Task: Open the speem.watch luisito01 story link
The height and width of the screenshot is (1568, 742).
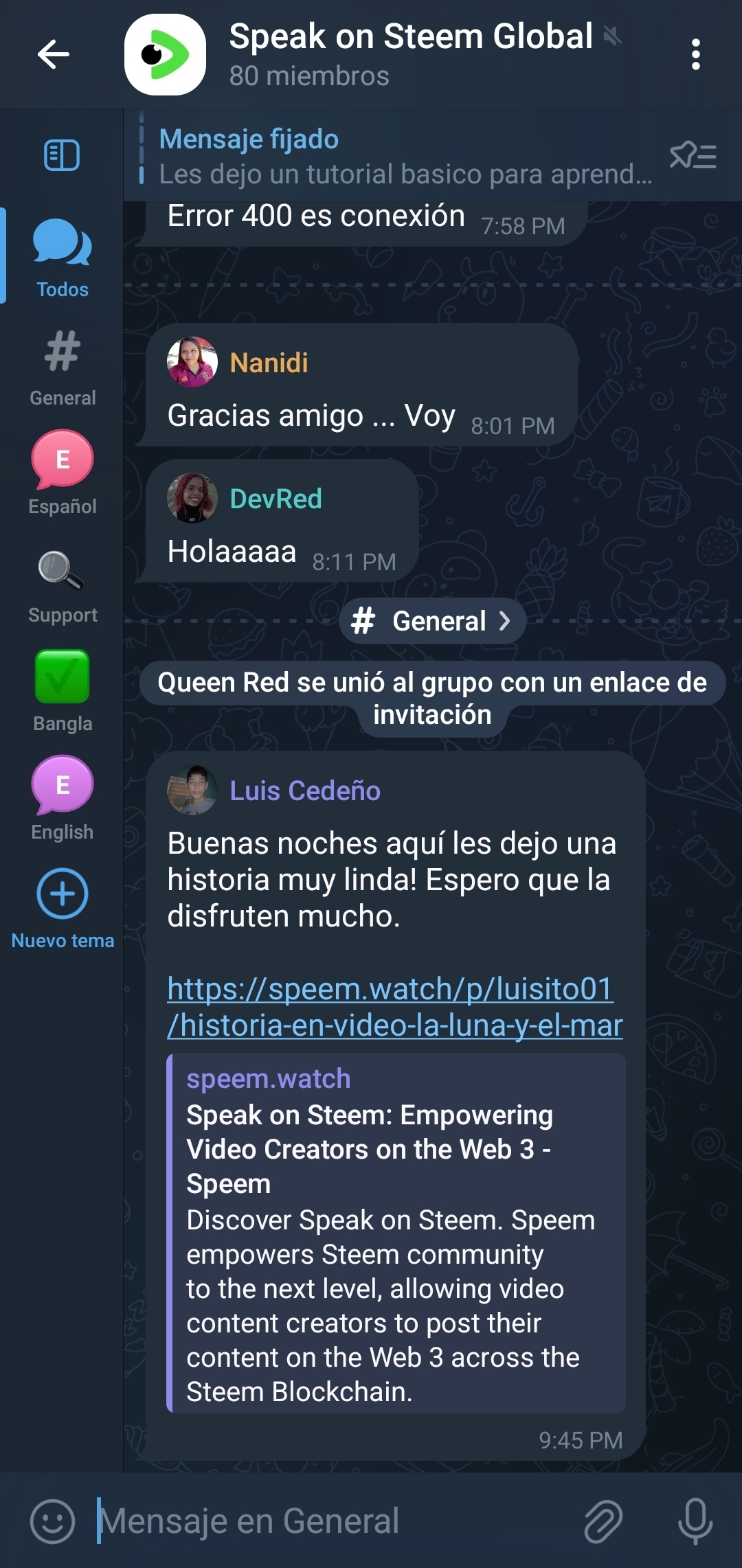Action: (394, 1007)
